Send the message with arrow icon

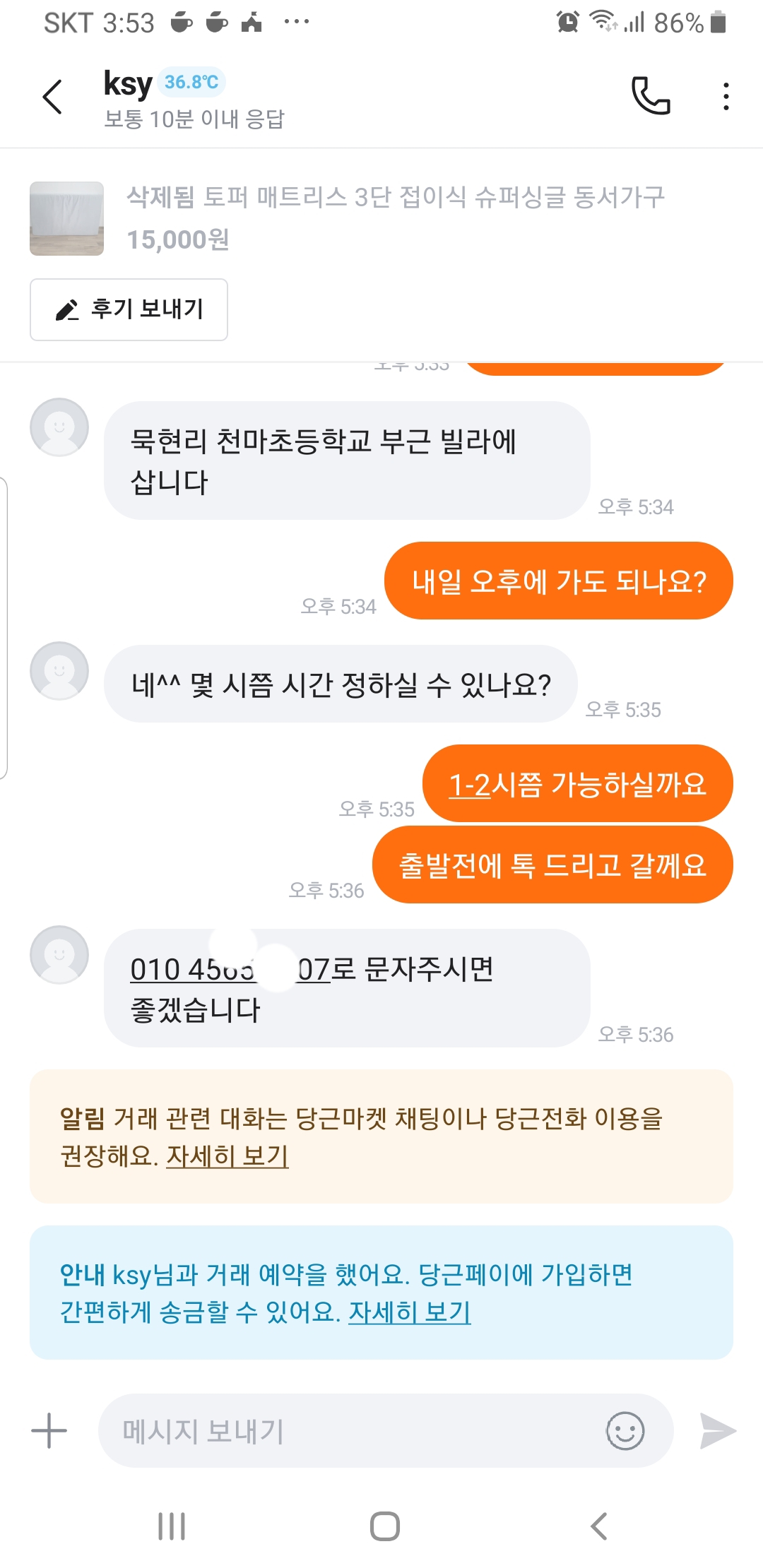click(x=717, y=1431)
